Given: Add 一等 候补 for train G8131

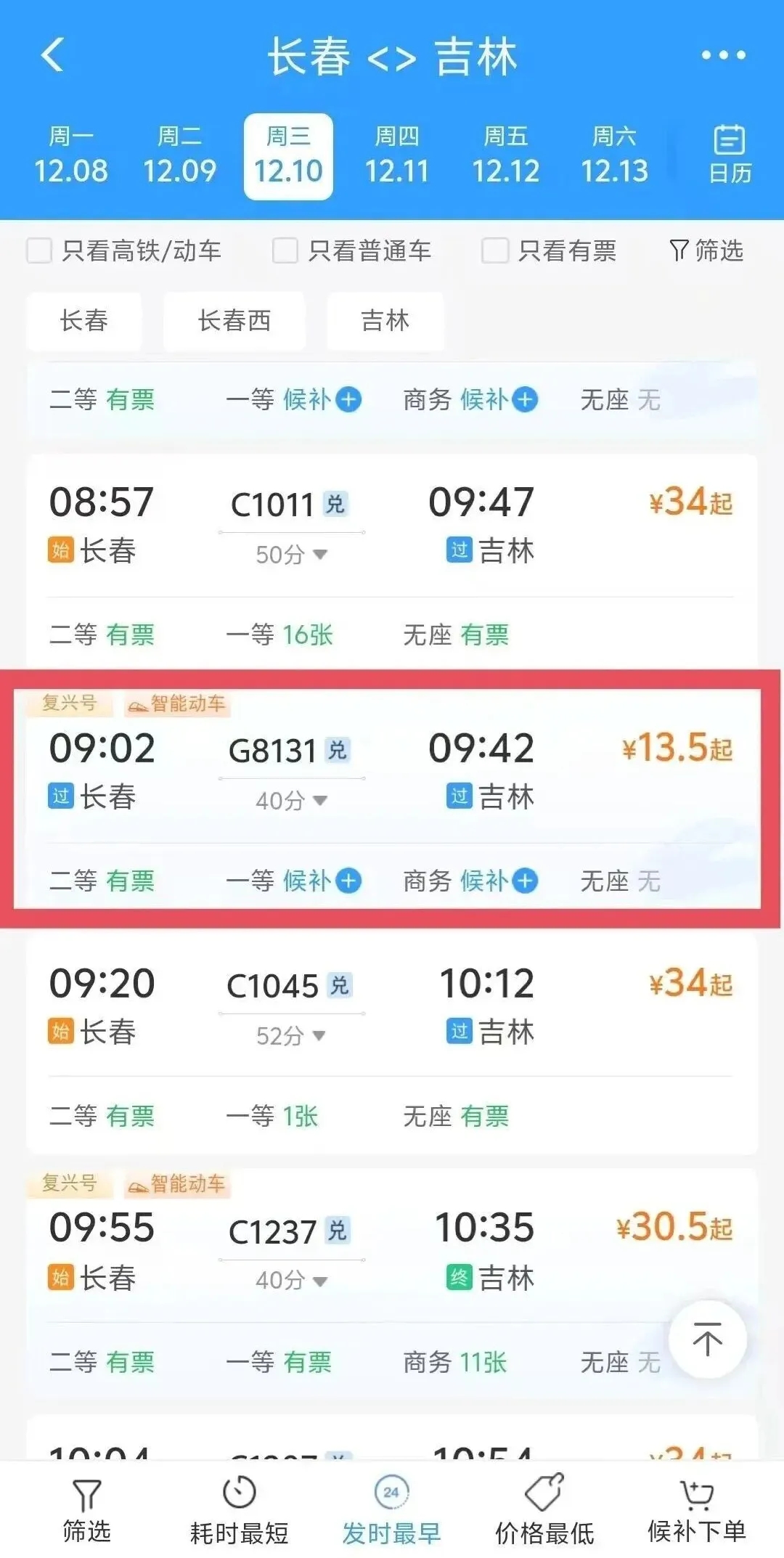Looking at the screenshot, I should pos(349,881).
